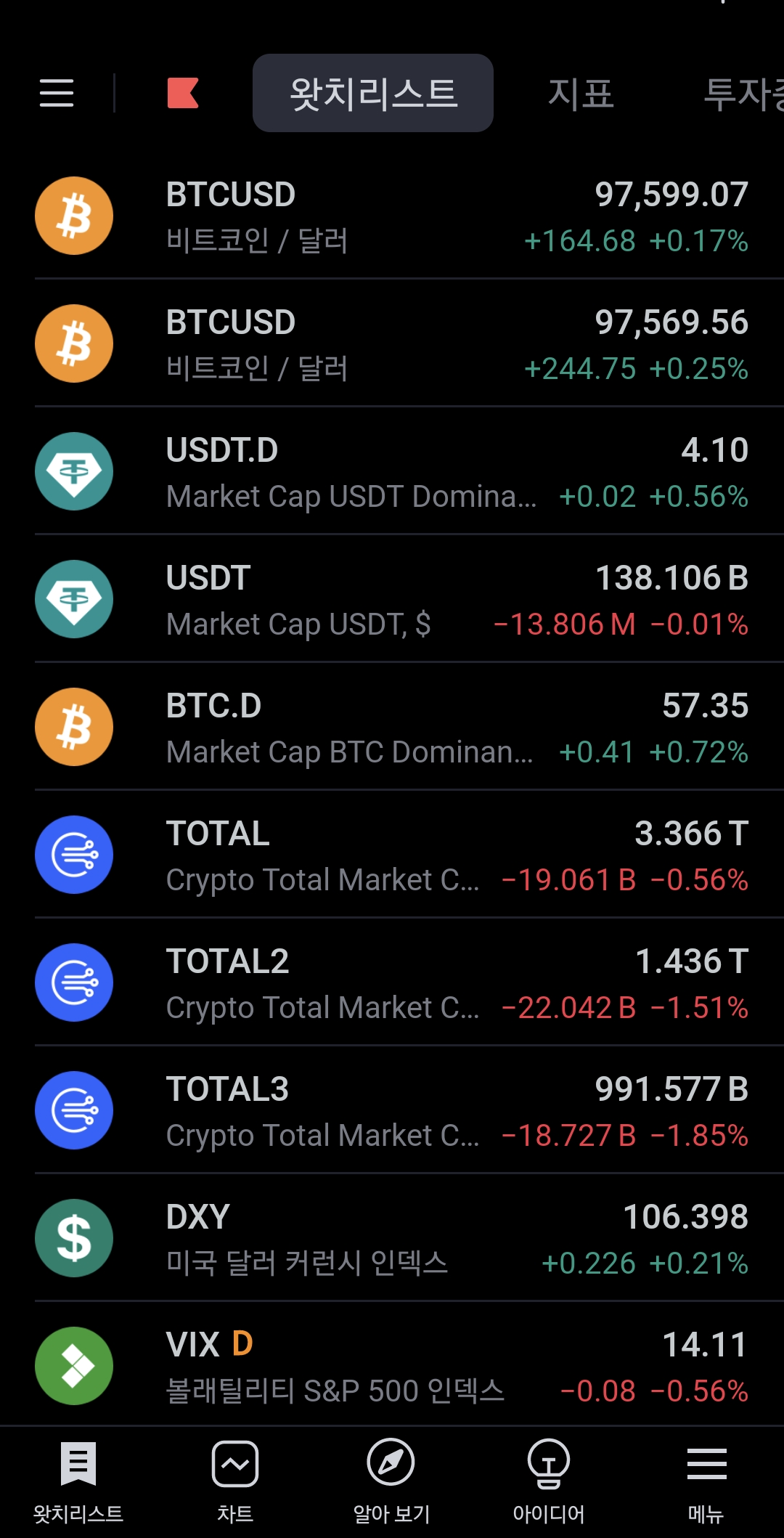Tap 왓치리스트 in bottom navigation

[78, 1481]
